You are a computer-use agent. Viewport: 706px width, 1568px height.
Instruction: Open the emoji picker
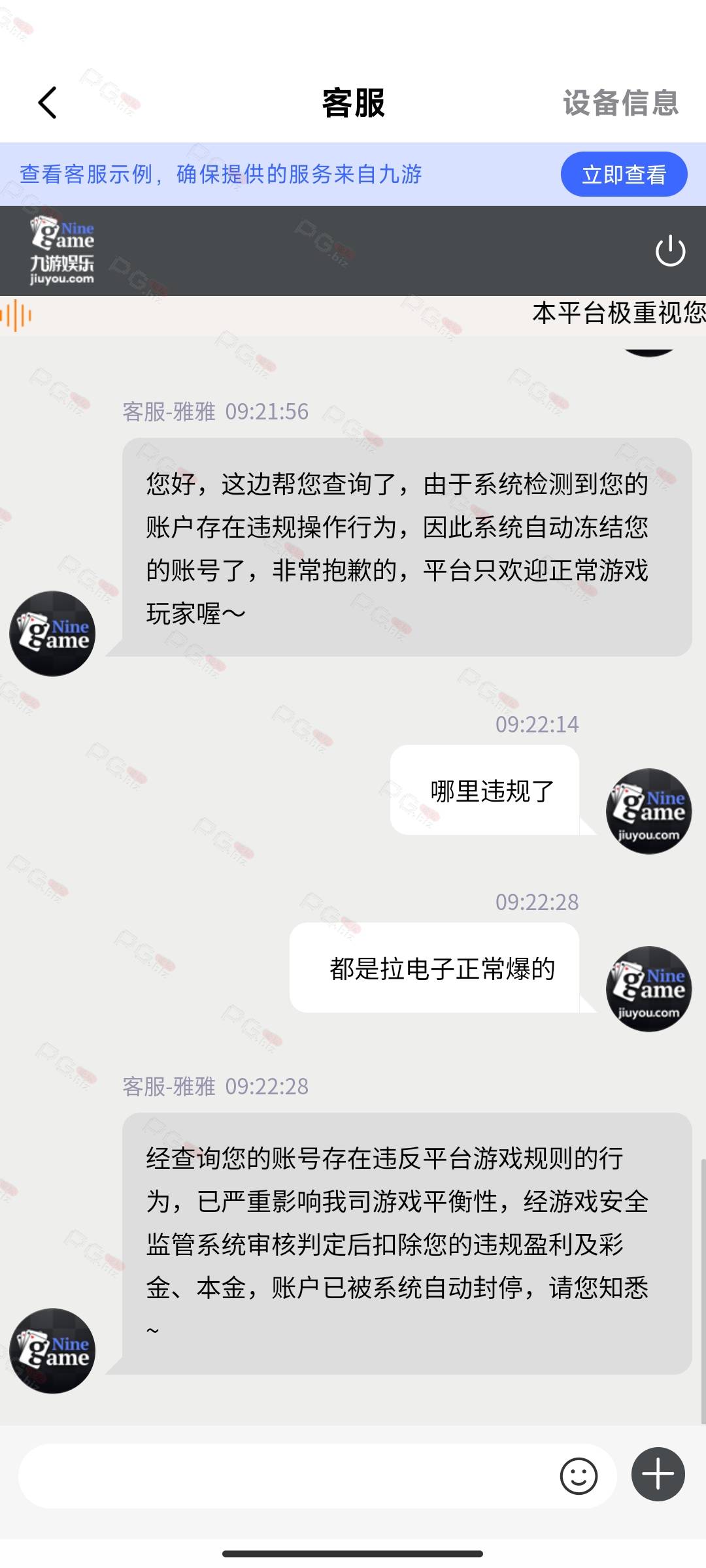[x=579, y=1476]
